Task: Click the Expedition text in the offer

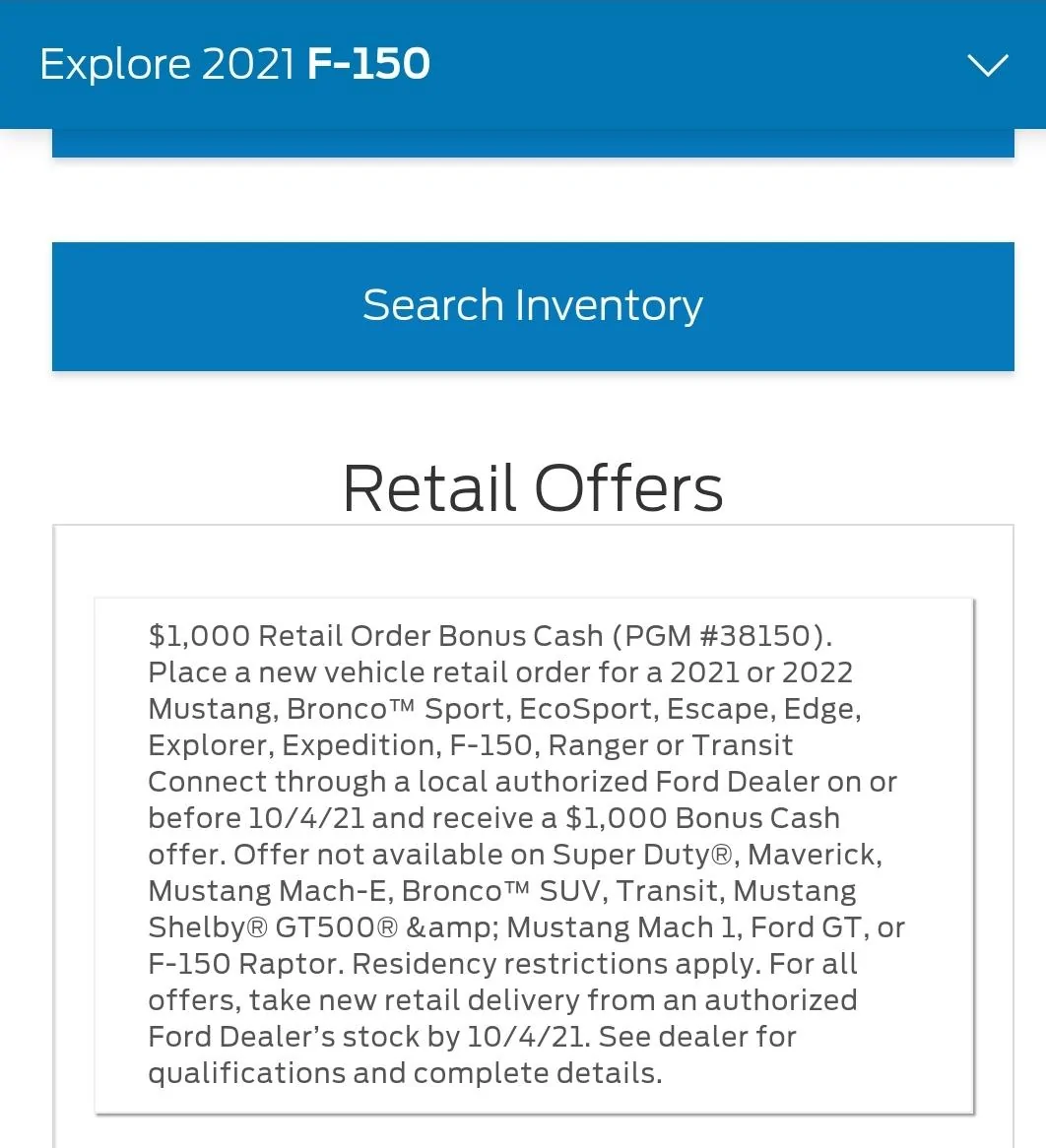Action: (x=357, y=745)
